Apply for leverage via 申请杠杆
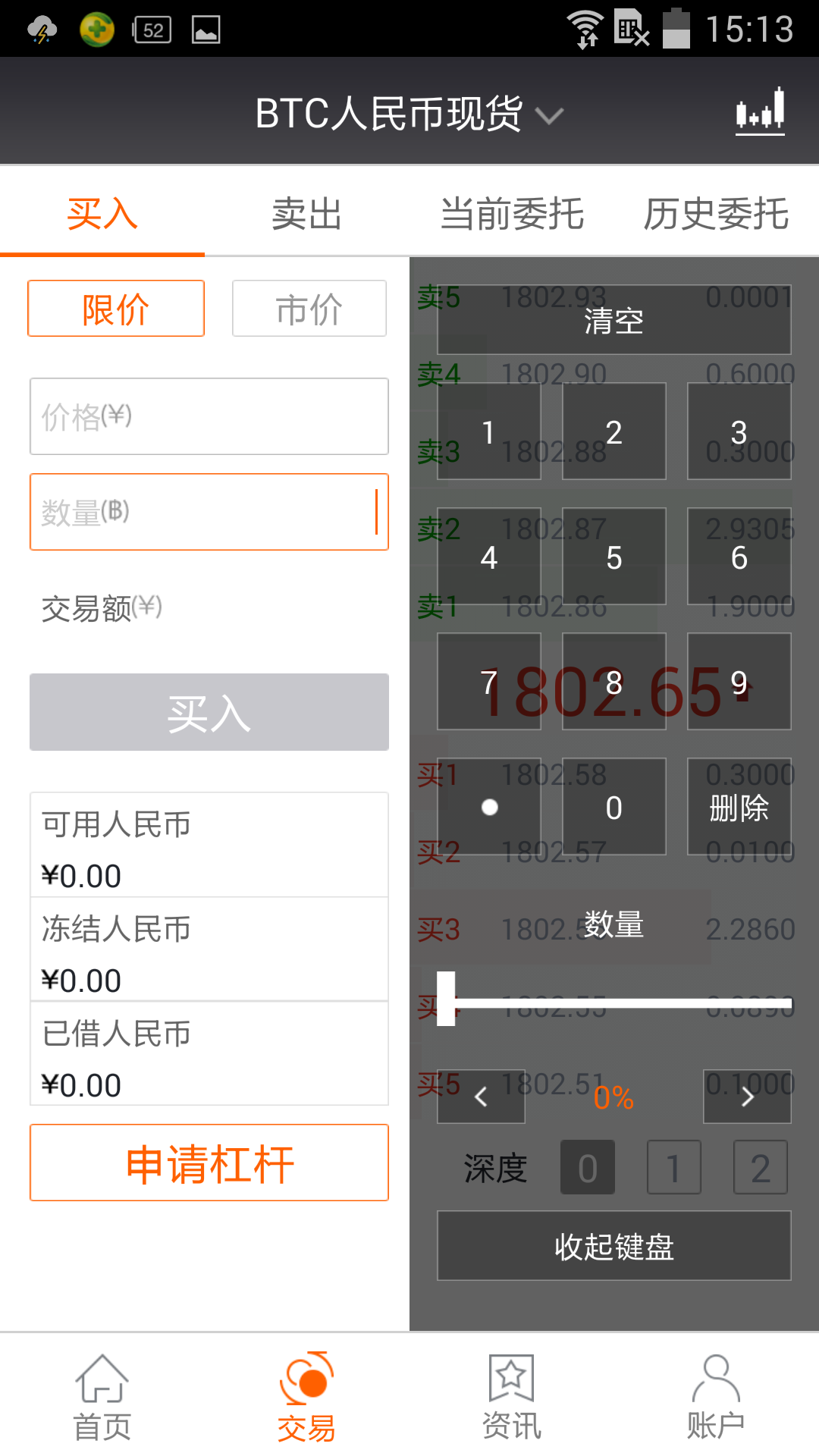819x1456 pixels. click(x=209, y=1163)
